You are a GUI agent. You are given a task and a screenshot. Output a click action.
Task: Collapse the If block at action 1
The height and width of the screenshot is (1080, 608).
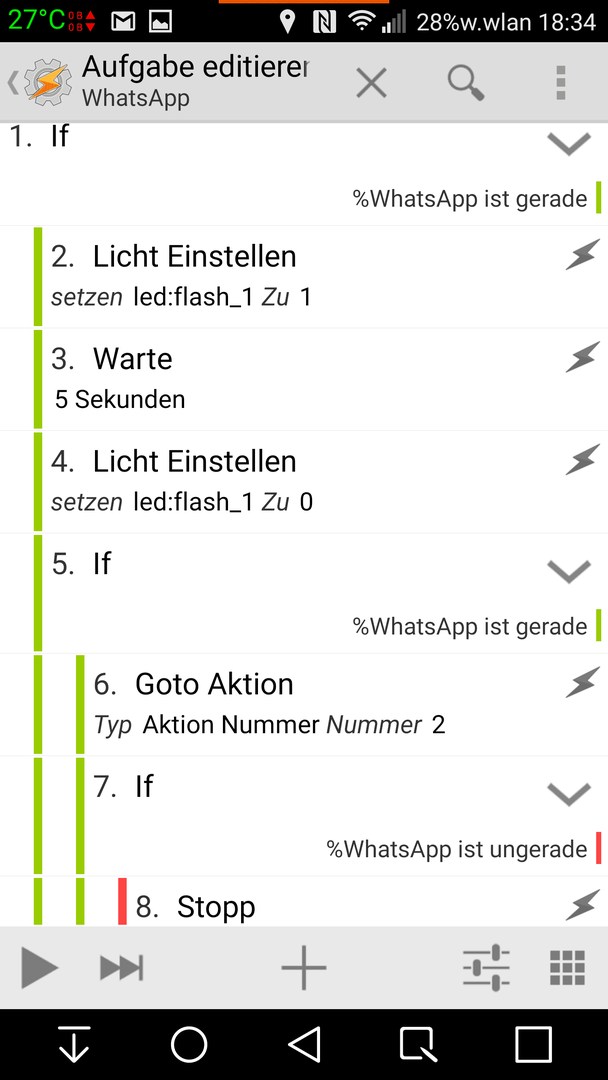[569, 143]
